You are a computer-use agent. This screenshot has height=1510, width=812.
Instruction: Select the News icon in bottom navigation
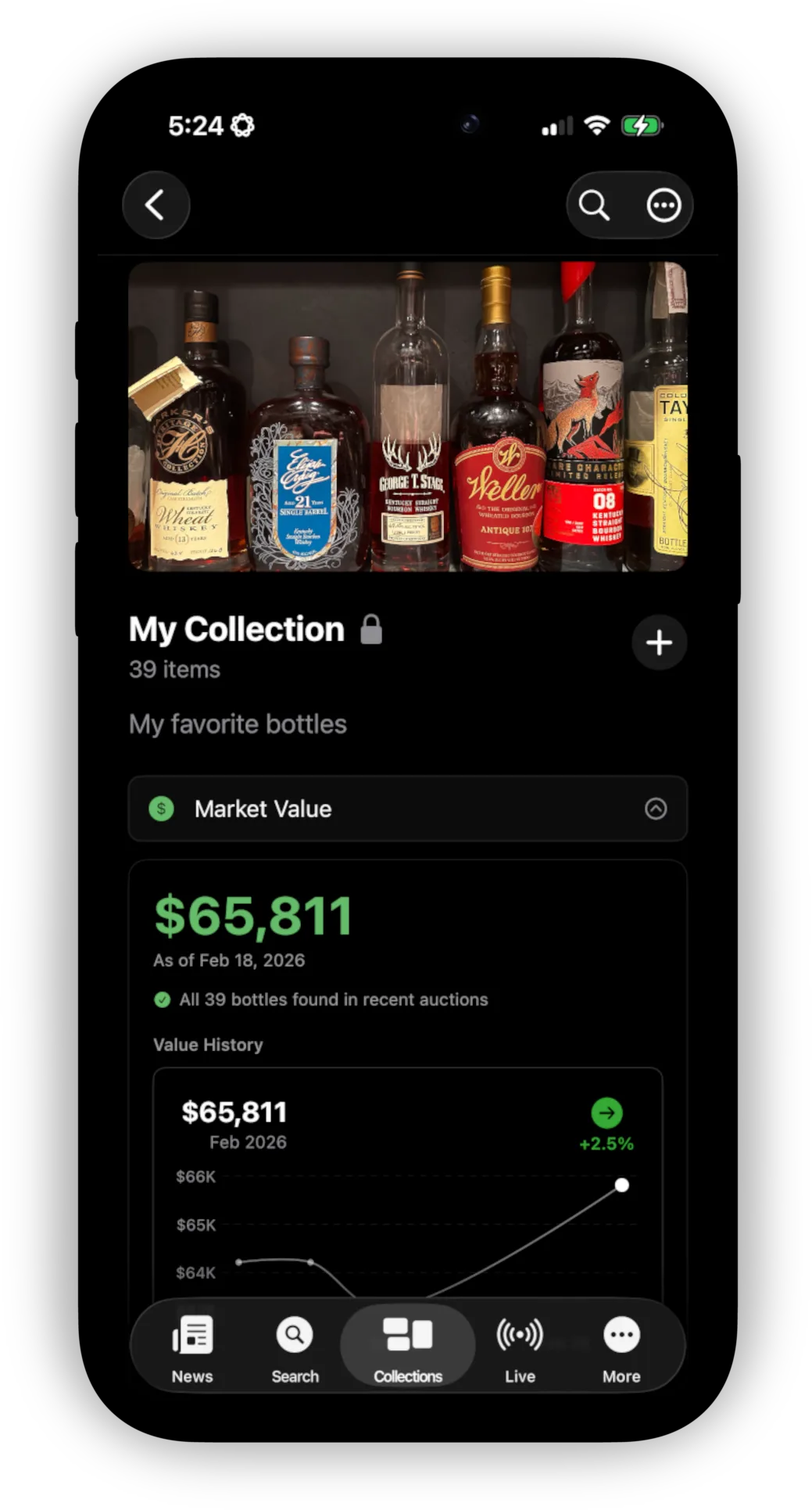pyautogui.click(x=191, y=1334)
